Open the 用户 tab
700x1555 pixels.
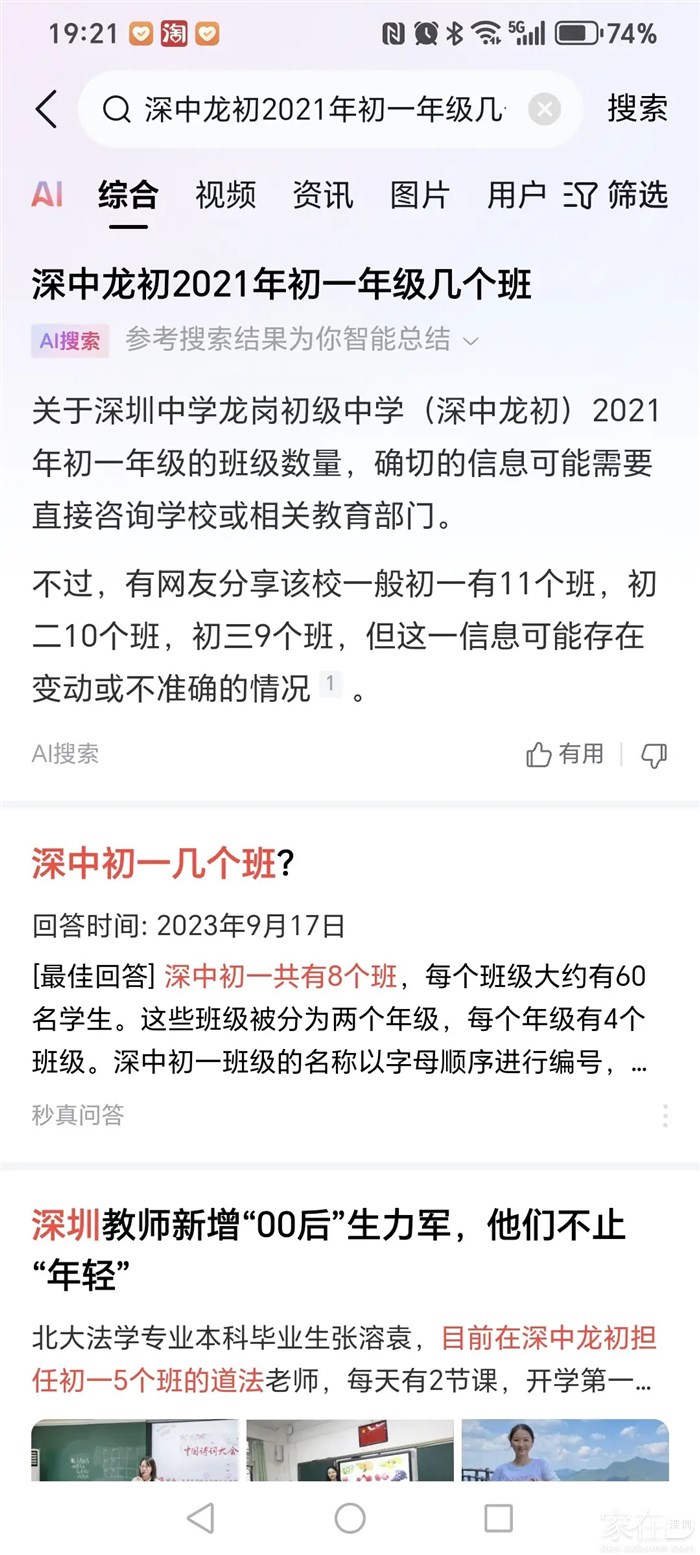(x=516, y=194)
